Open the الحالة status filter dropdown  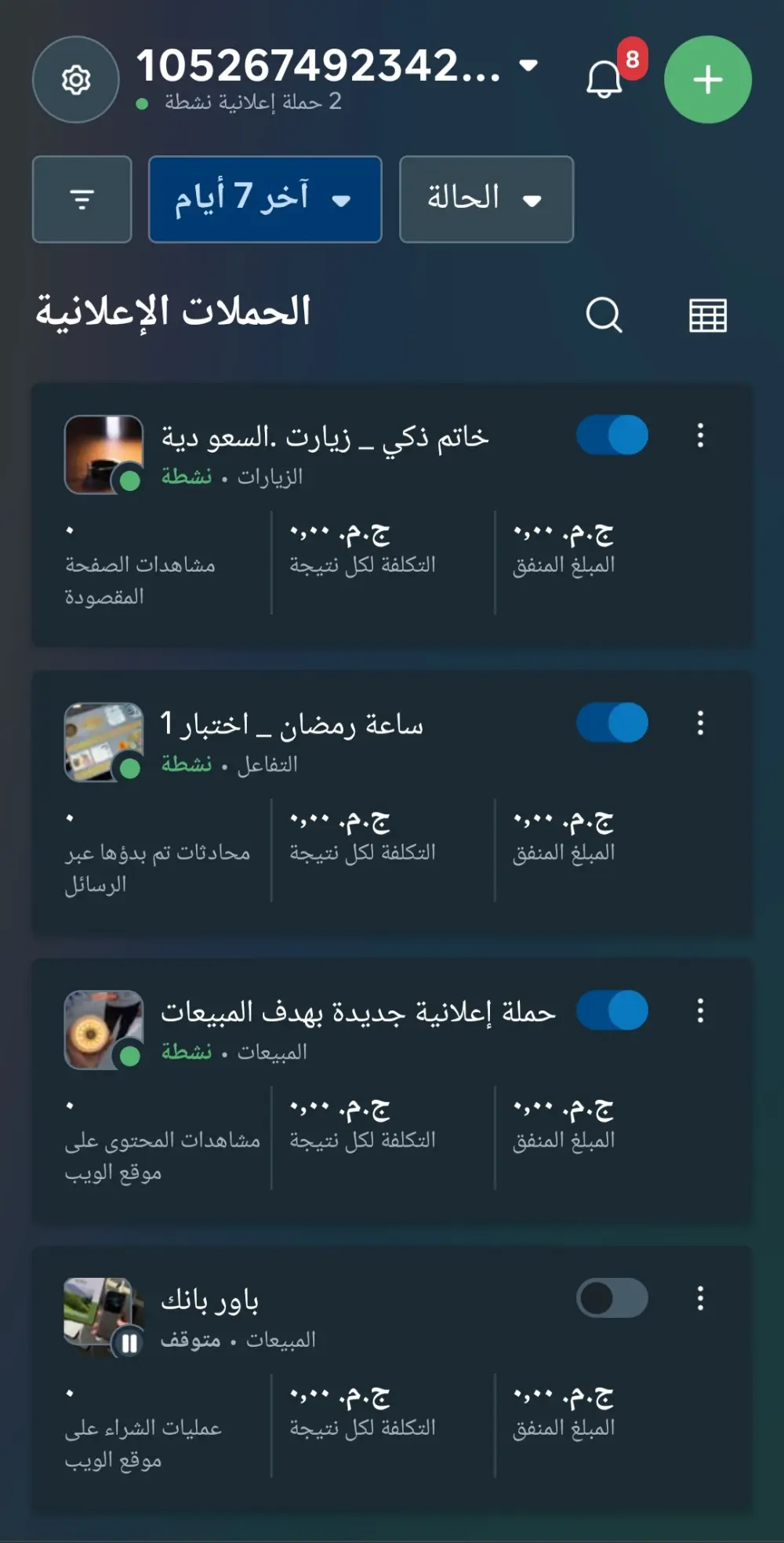click(485, 198)
